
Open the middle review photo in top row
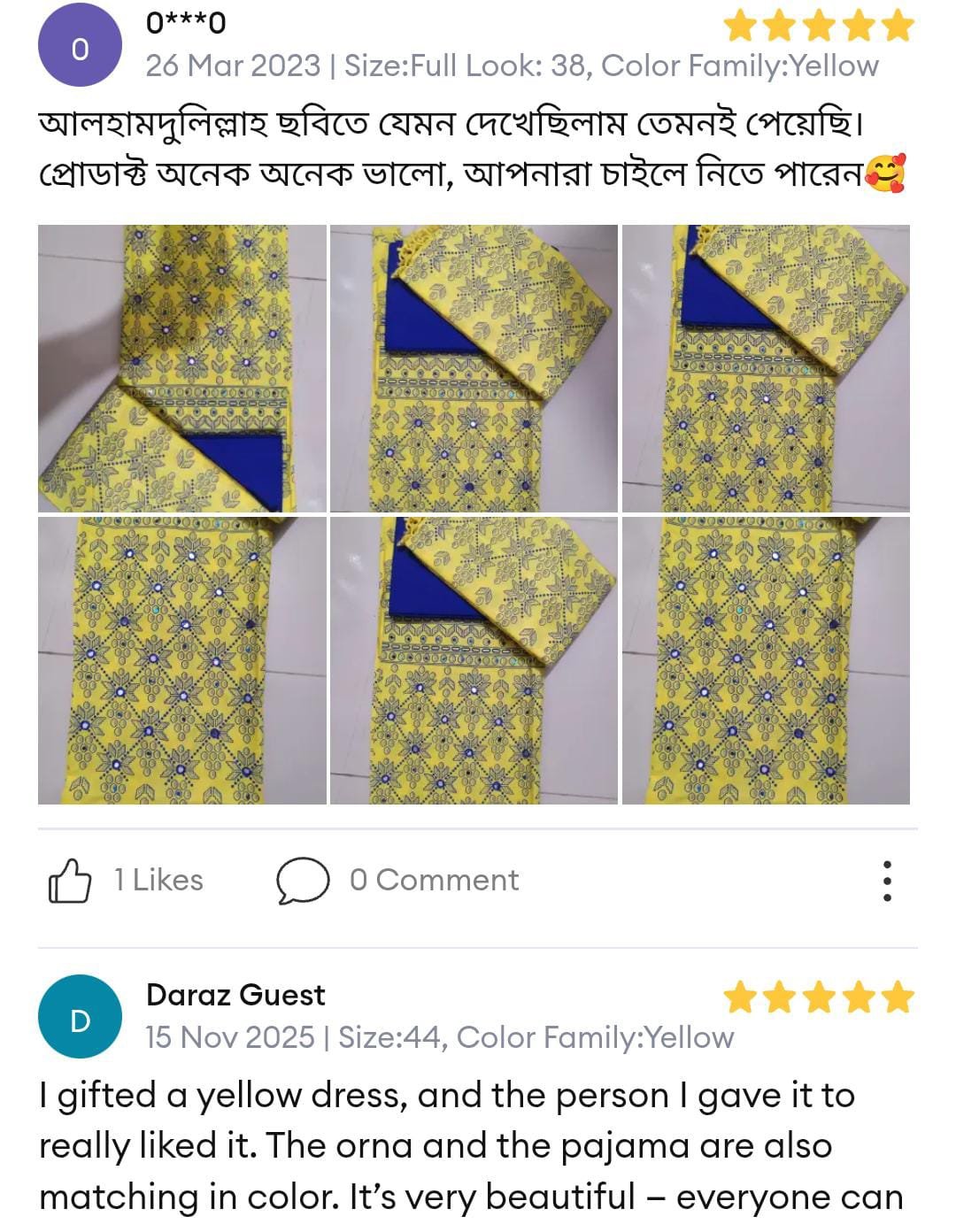click(x=474, y=368)
